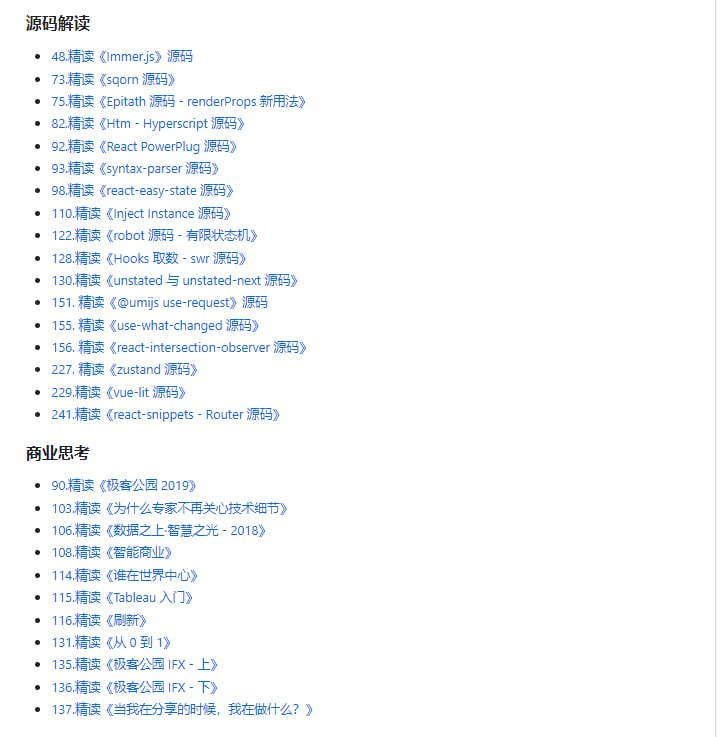Open the link 151. 精读《@umijs use-request》源码
This screenshot has width=717, height=737.
coord(159,302)
